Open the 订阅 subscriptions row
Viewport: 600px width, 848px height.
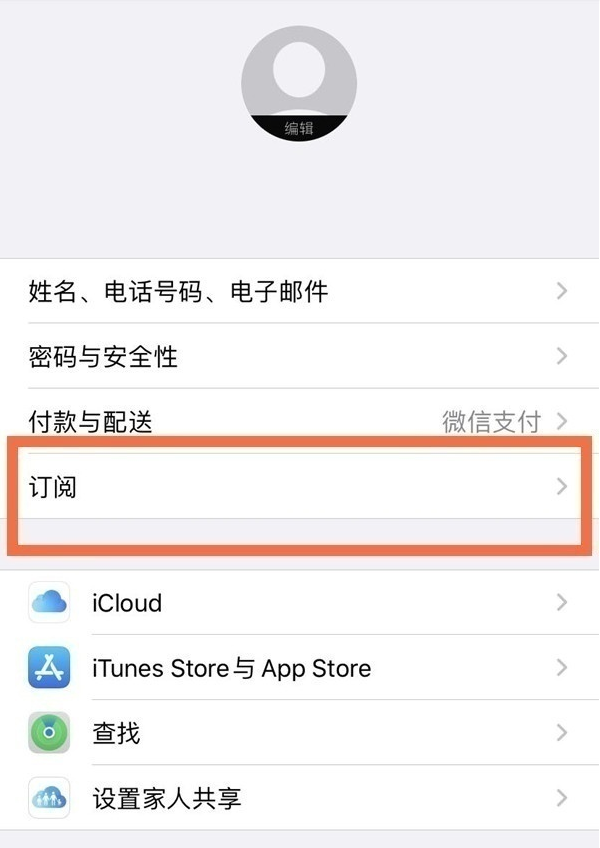299,487
